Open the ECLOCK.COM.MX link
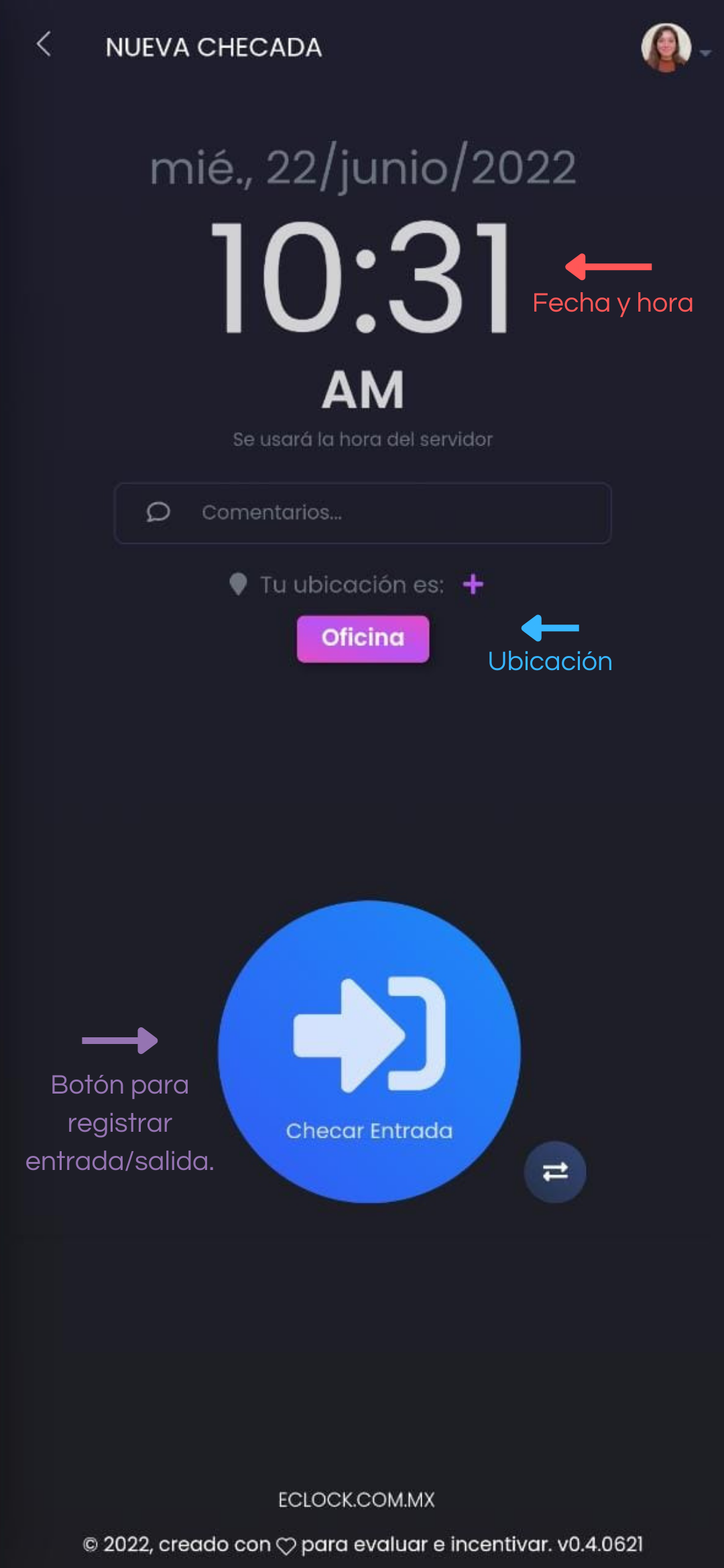This screenshot has width=724, height=1568. tap(357, 1500)
